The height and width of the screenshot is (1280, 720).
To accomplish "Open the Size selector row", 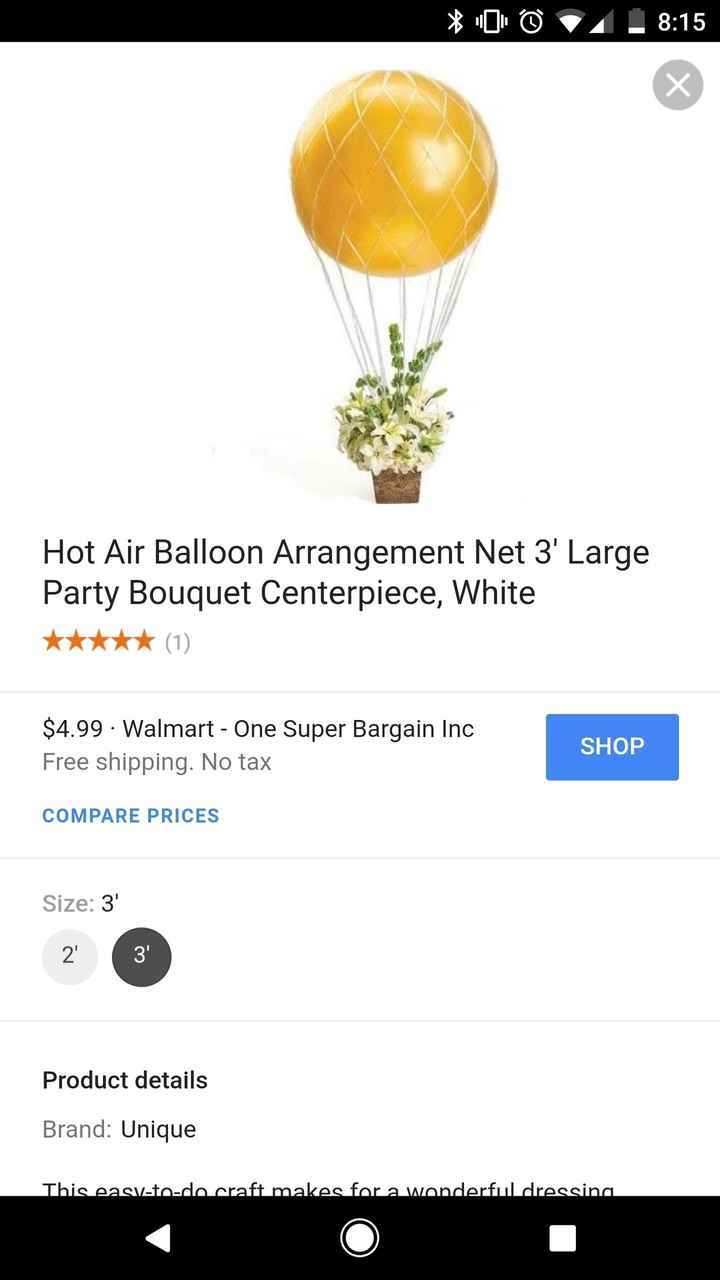I will click(x=80, y=903).
